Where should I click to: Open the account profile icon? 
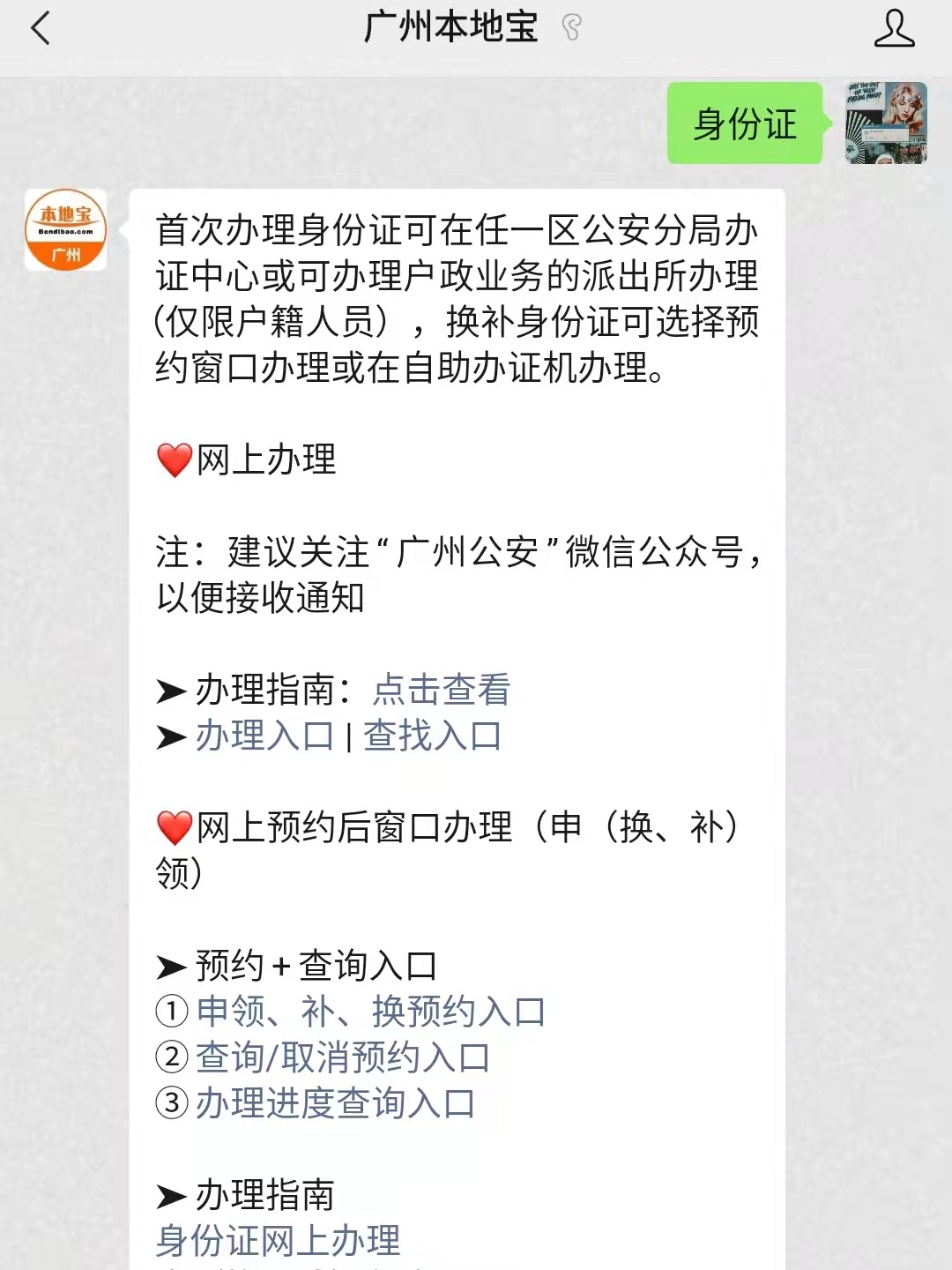pos(894,28)
